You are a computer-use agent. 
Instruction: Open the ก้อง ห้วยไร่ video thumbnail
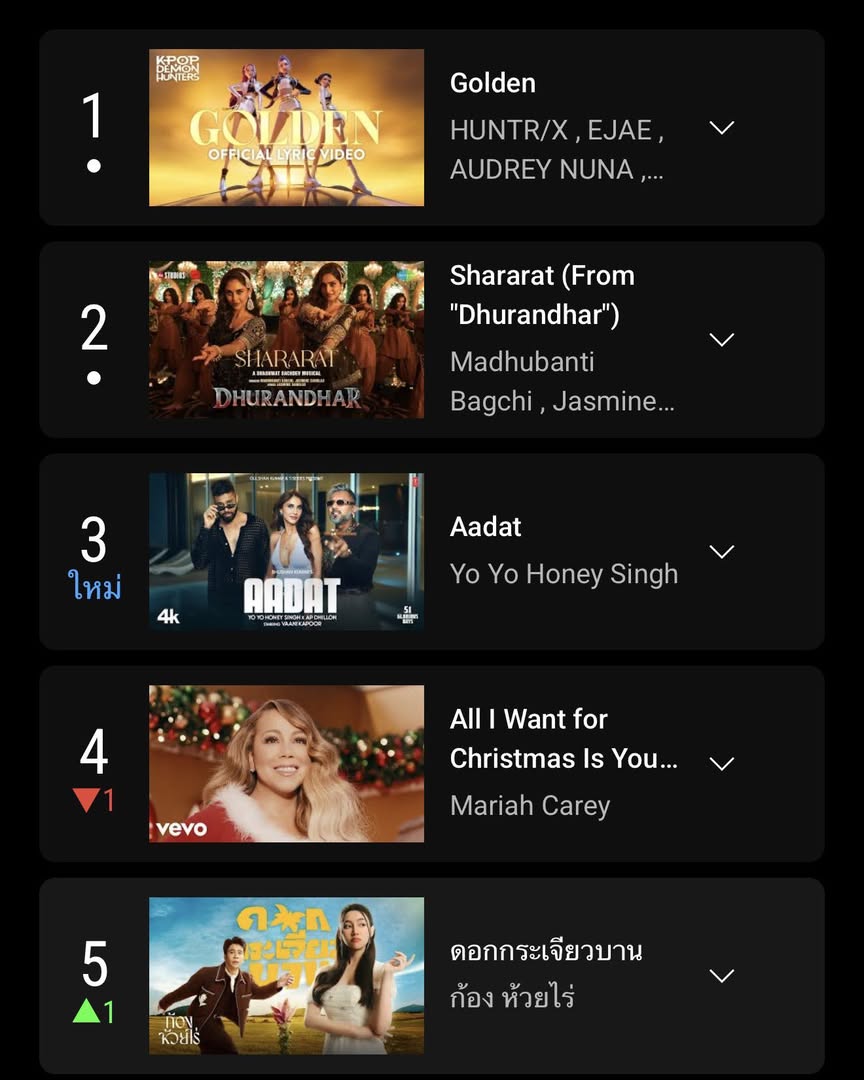click(x=286, y=976)
